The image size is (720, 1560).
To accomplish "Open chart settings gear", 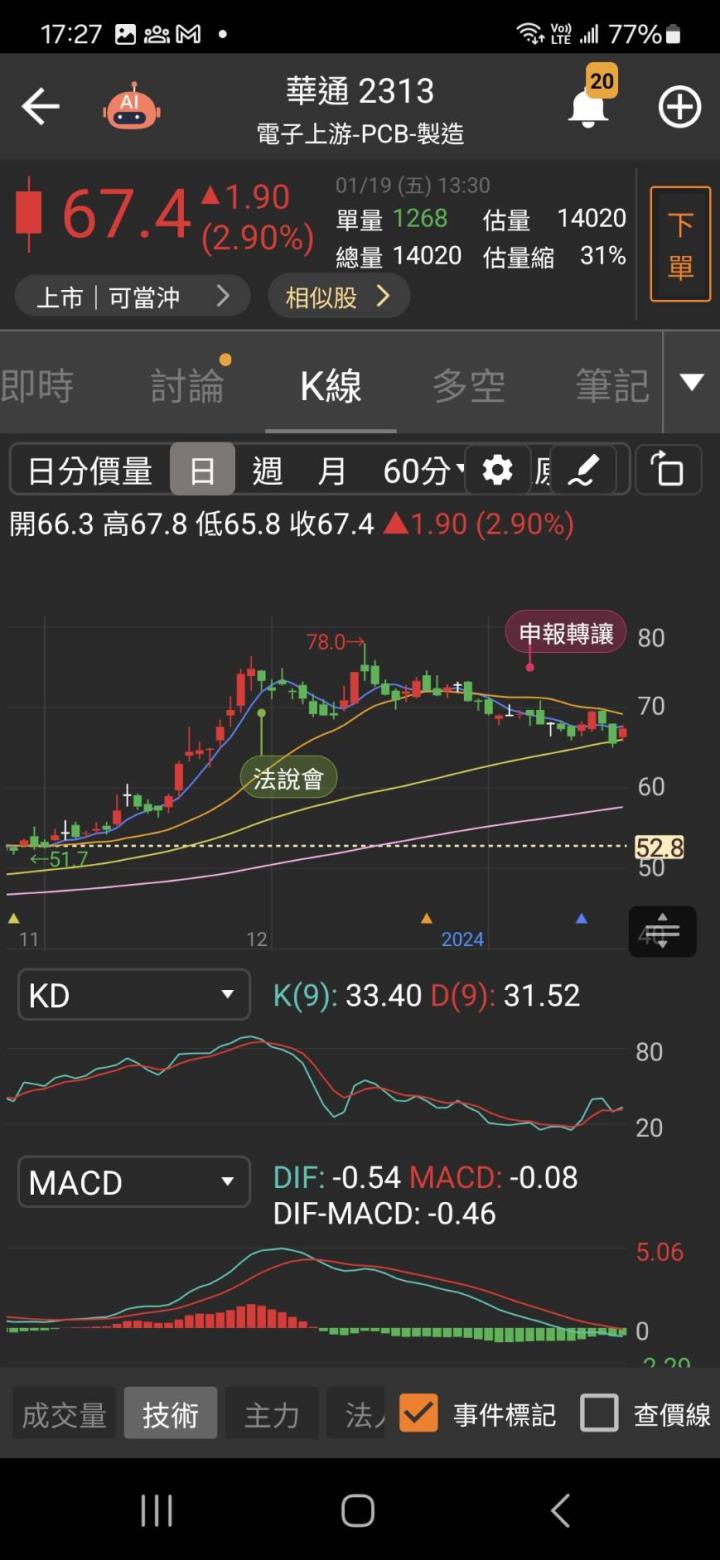I will click(x=497, y=470).
